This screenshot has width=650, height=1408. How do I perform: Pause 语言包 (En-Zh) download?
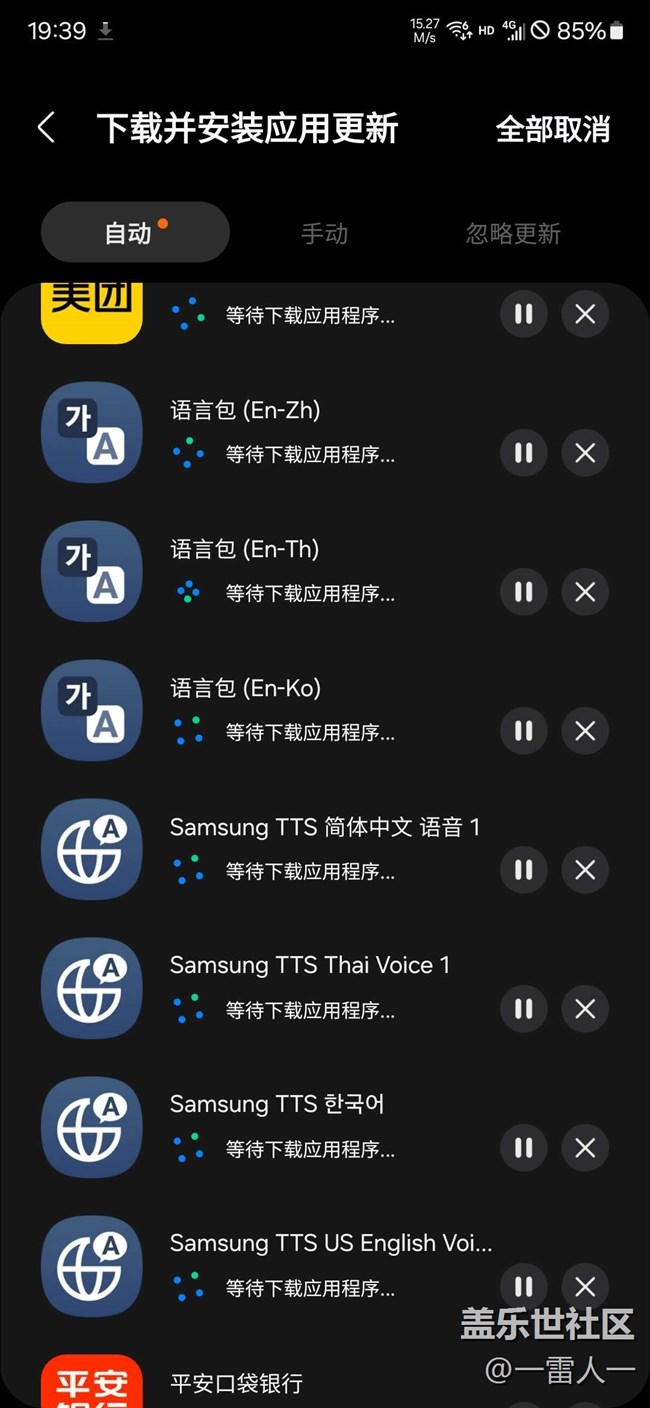pyautogui.click(x=523, y=453)
